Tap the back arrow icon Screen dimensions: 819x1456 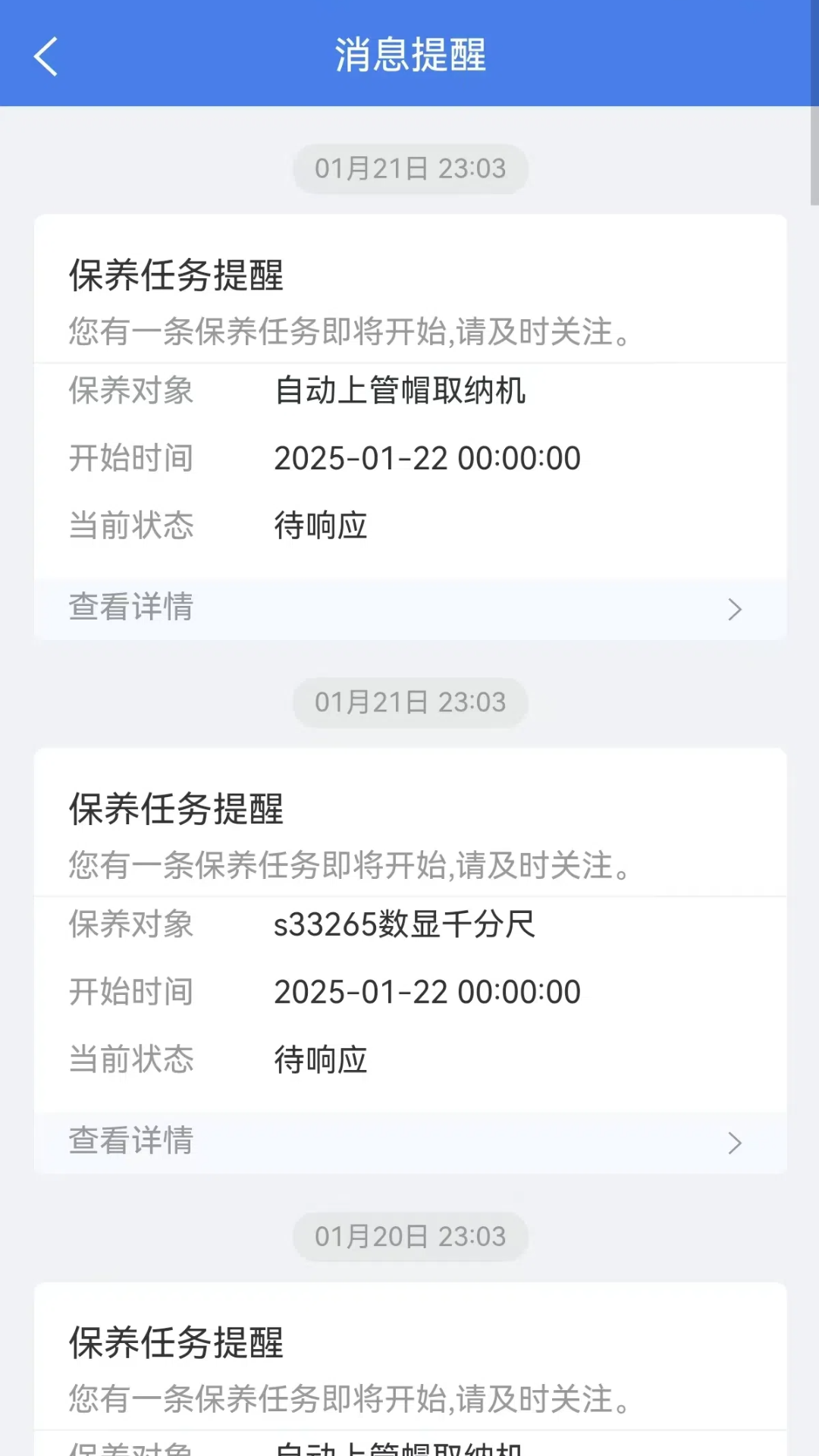pyautogui.click(x=45, y=55)
